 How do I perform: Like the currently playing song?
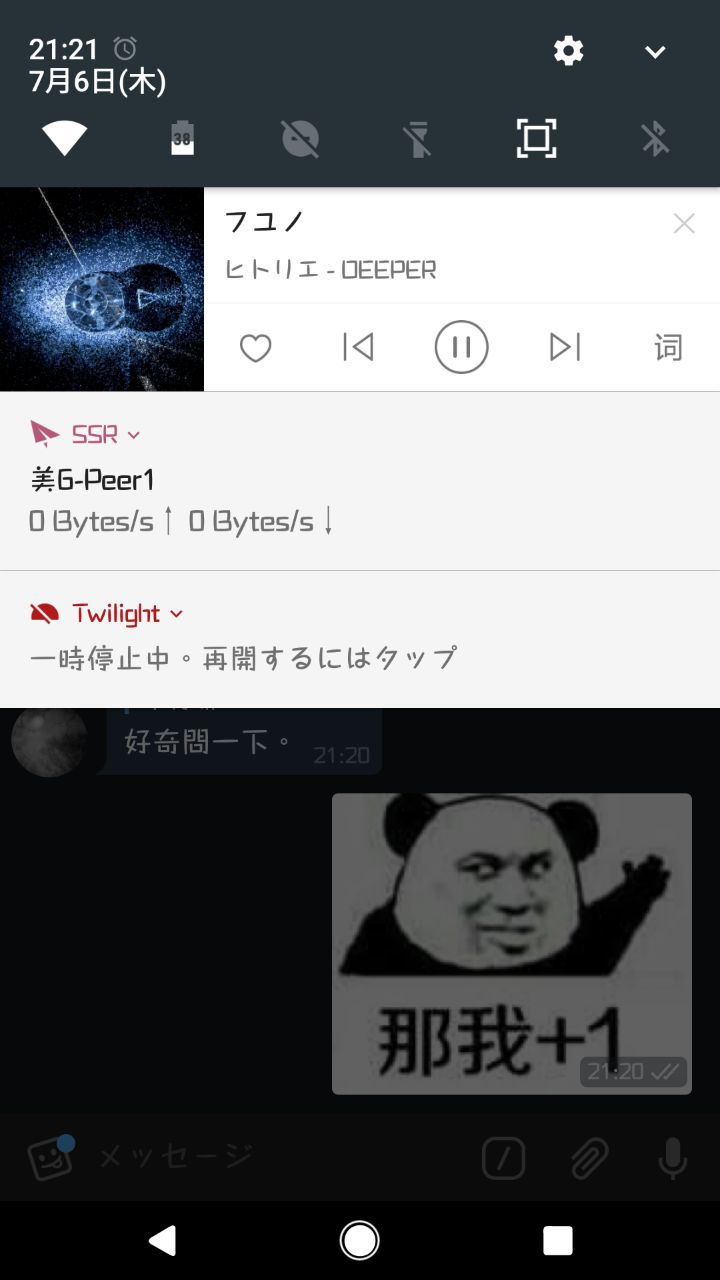256,348
